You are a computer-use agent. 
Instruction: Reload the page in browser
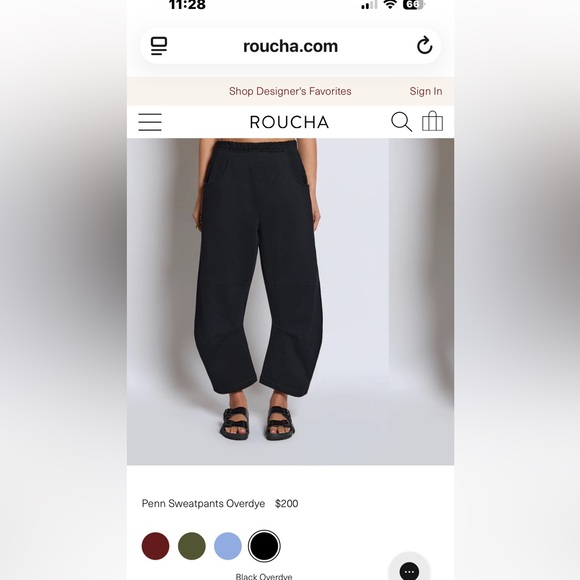click(x=424, y=46)
